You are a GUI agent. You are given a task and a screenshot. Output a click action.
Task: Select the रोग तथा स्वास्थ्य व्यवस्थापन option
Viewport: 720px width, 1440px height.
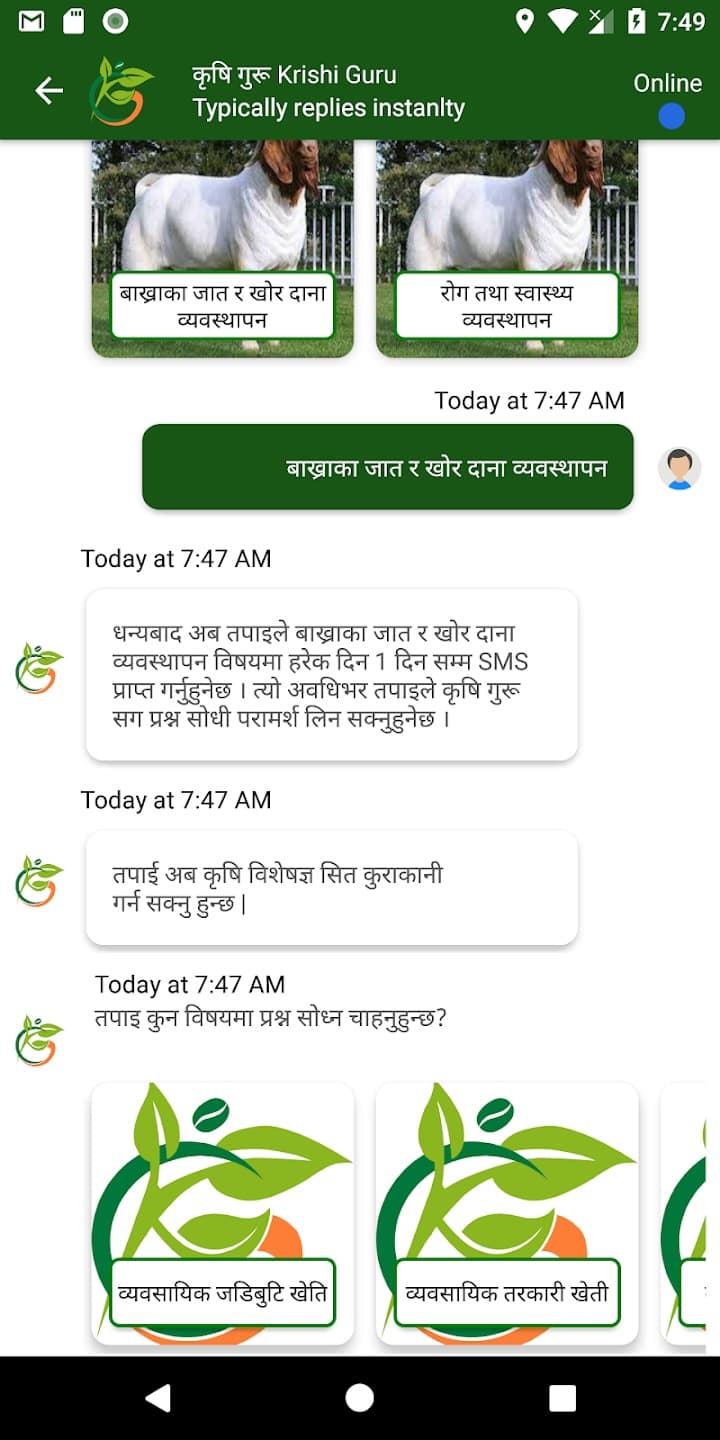[x=508, y=304]
